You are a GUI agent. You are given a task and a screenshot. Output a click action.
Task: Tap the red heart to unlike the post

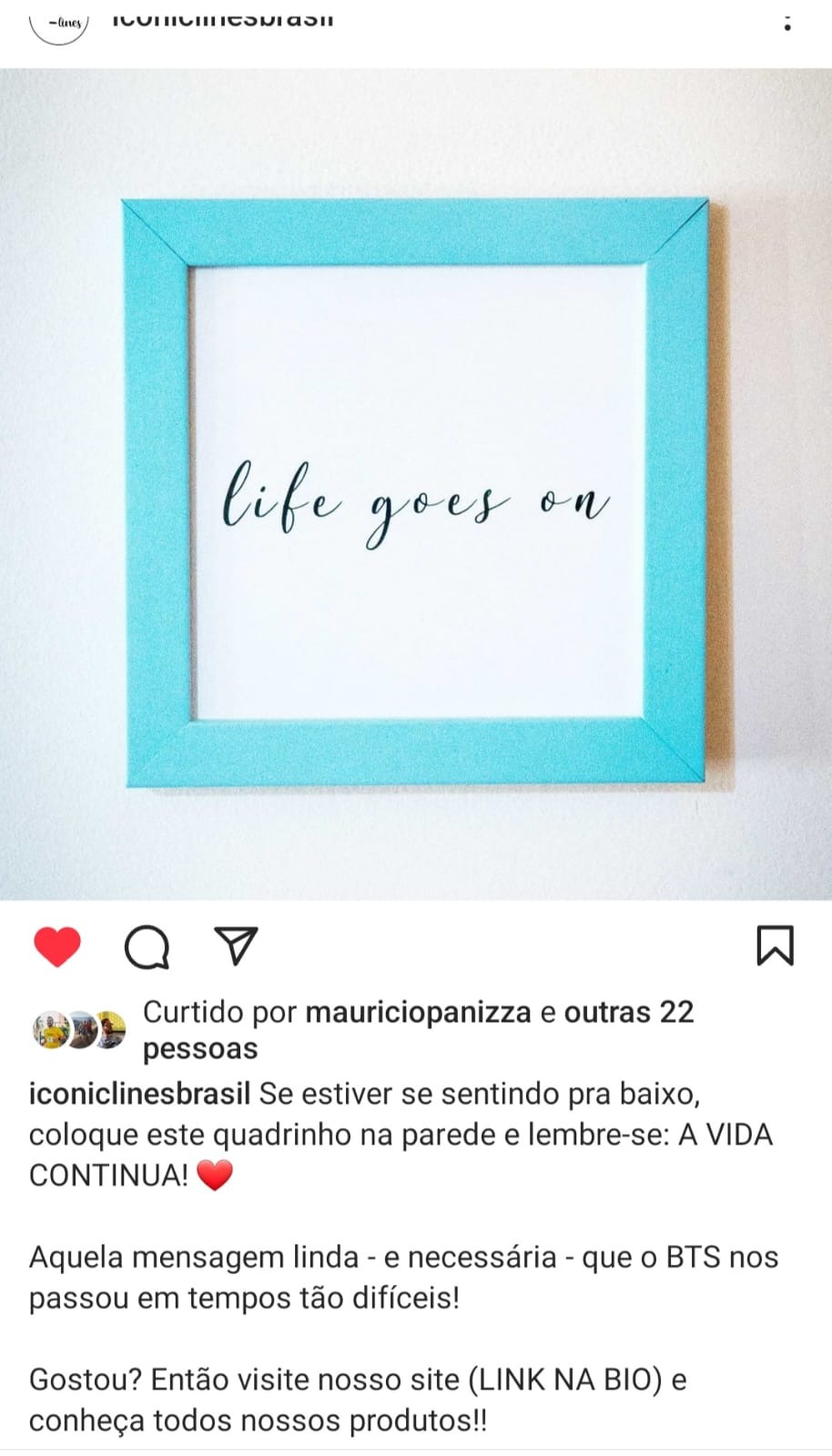coord(57,947)
